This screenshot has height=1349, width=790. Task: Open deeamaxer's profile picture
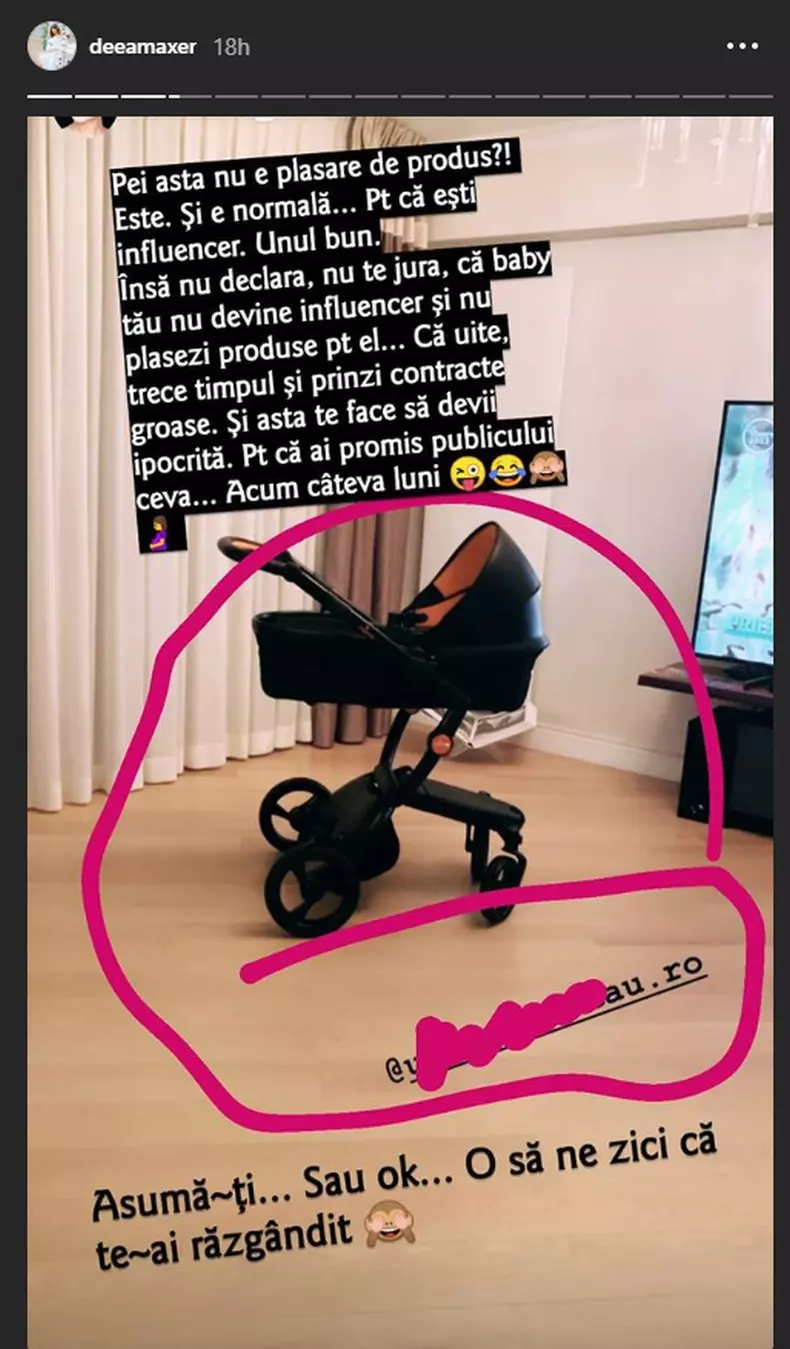51,46
